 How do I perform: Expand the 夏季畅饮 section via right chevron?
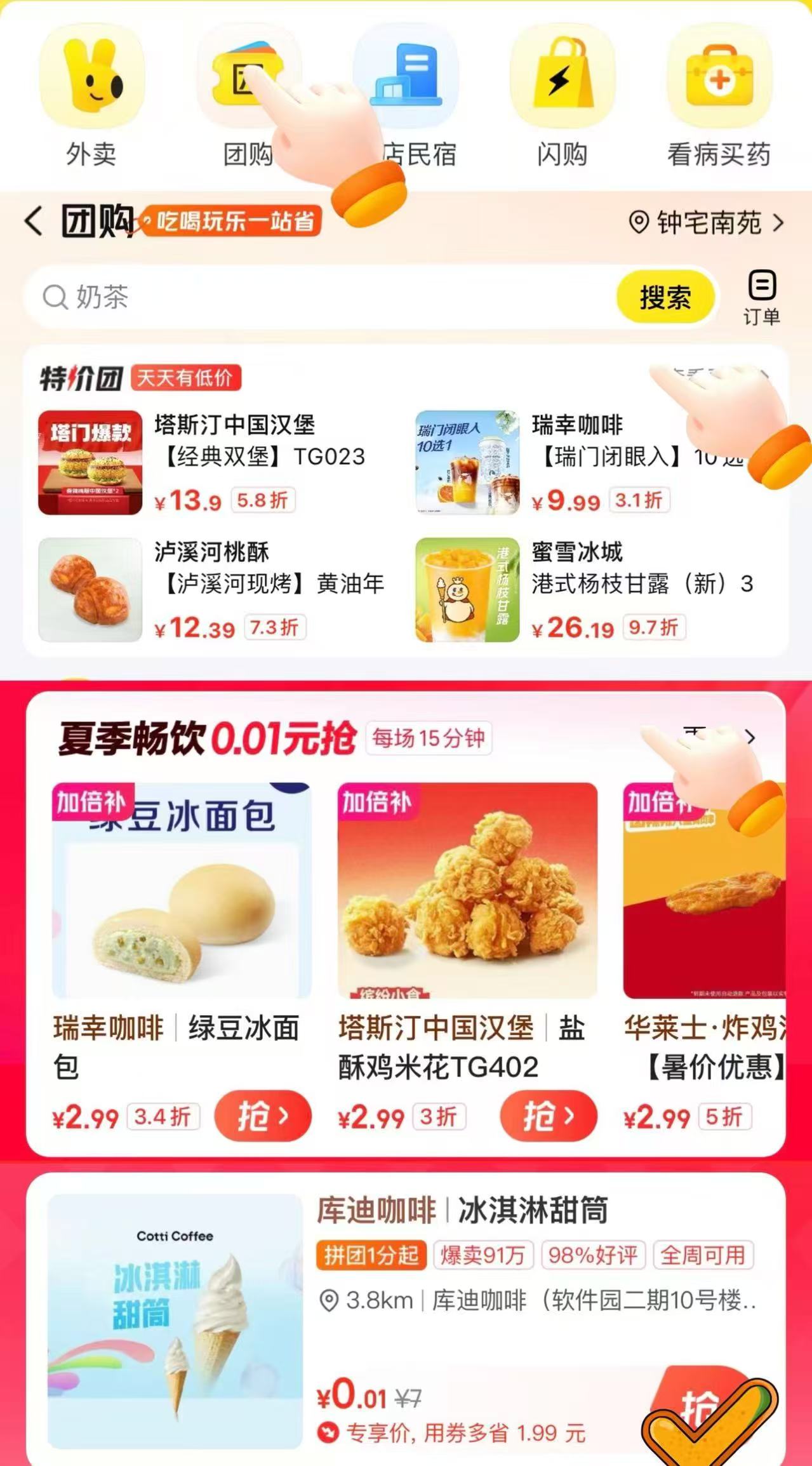(751, 736)
